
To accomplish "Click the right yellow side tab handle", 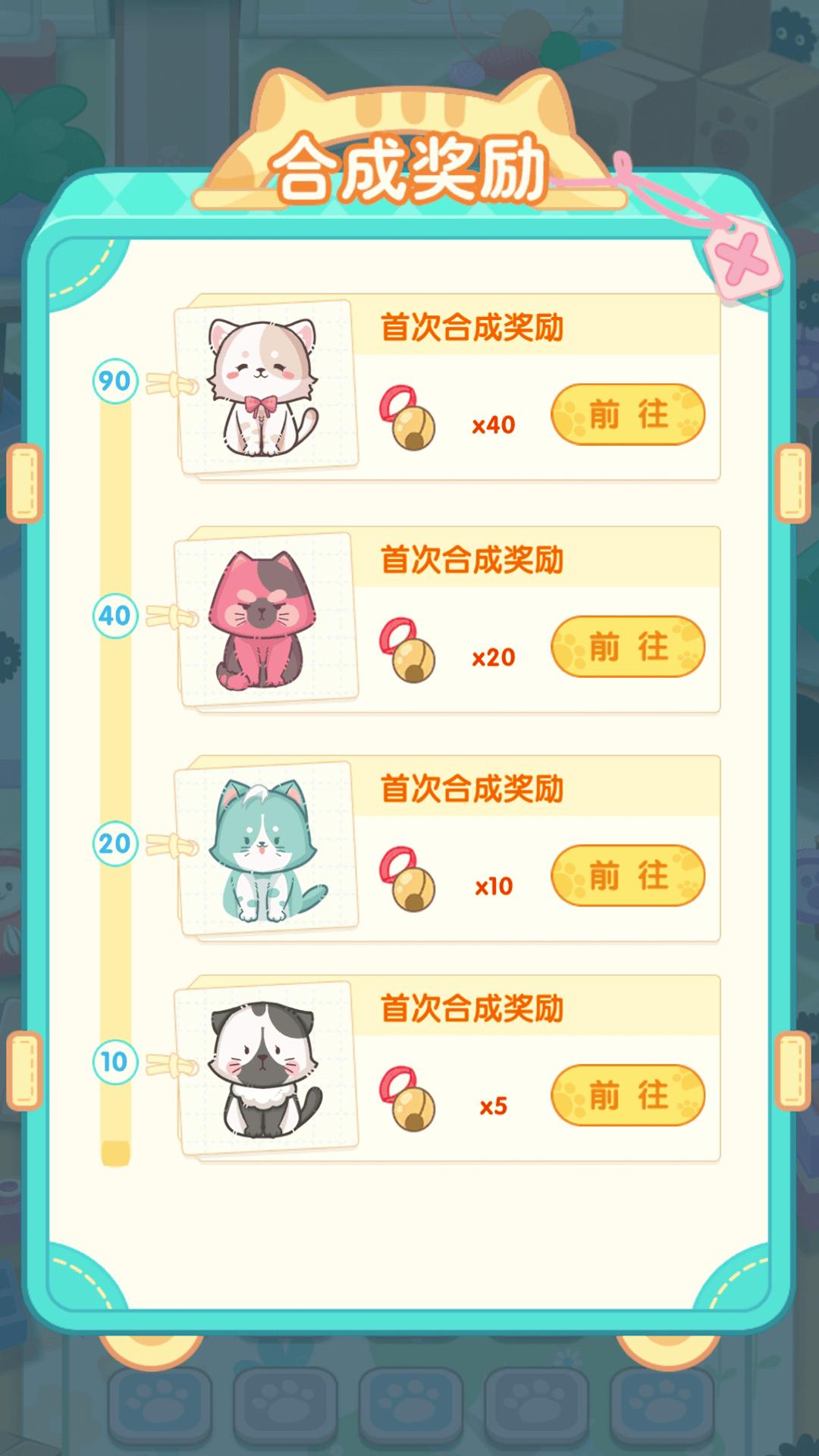I will [x=795, y=482].
